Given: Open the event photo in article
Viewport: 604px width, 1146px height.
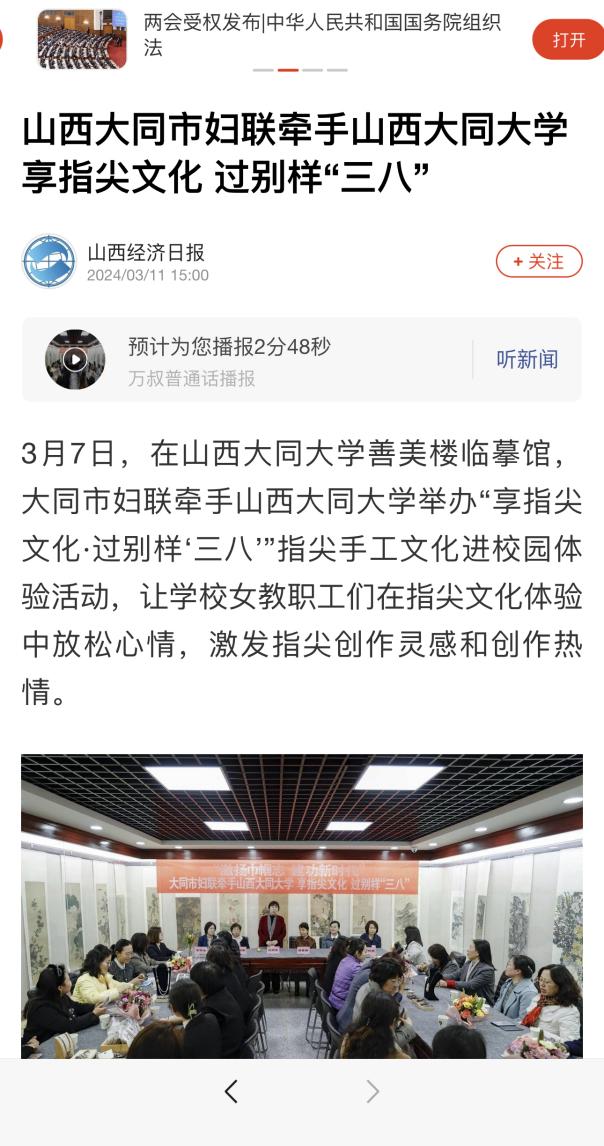Looking at the screenshot, I should (302, 905).
